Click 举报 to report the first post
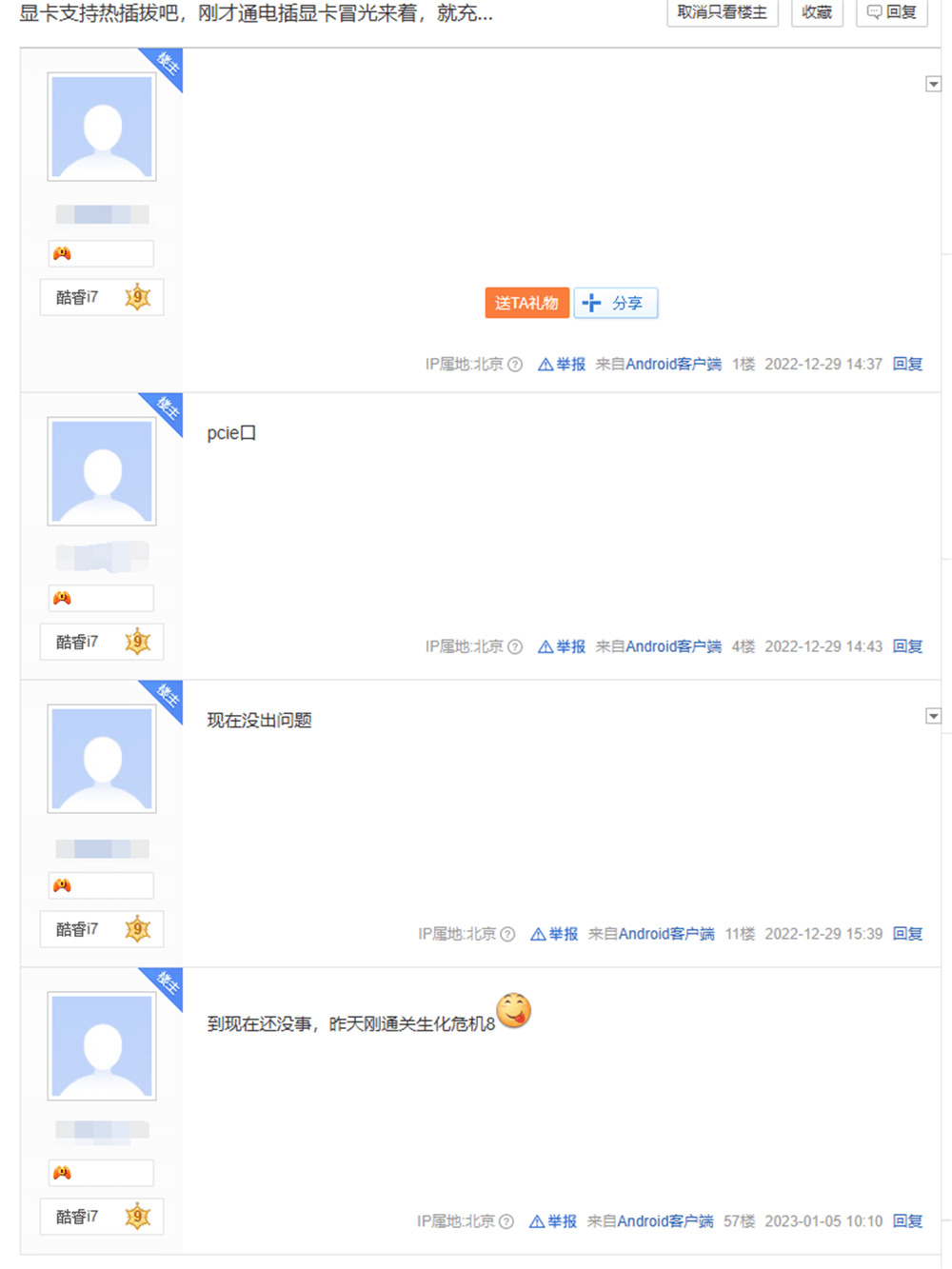 click(x=569, y=364)
